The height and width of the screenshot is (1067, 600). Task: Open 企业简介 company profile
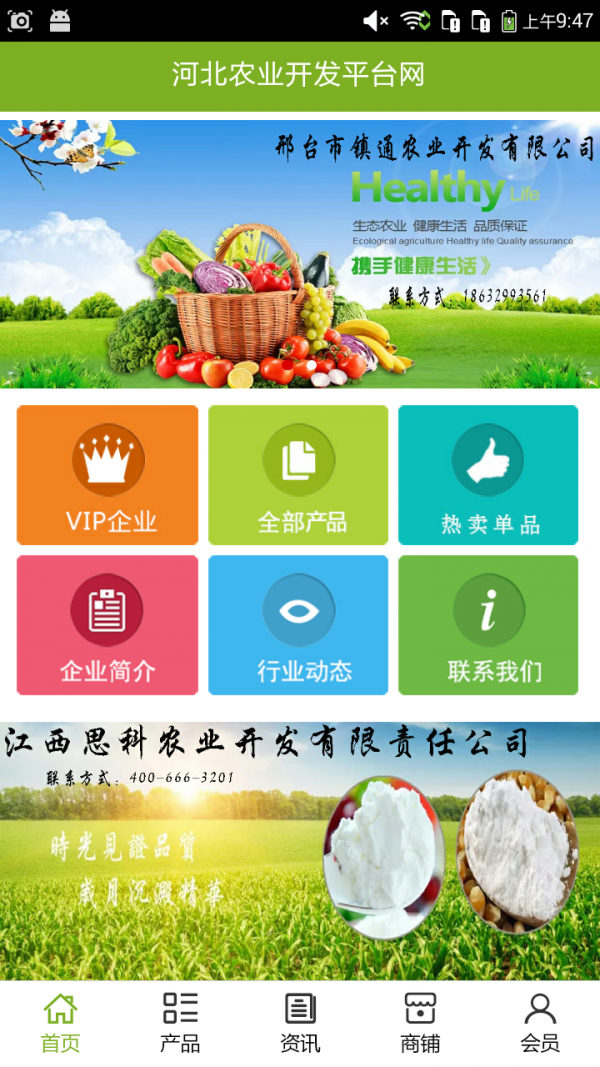click(x=108, y=625)
